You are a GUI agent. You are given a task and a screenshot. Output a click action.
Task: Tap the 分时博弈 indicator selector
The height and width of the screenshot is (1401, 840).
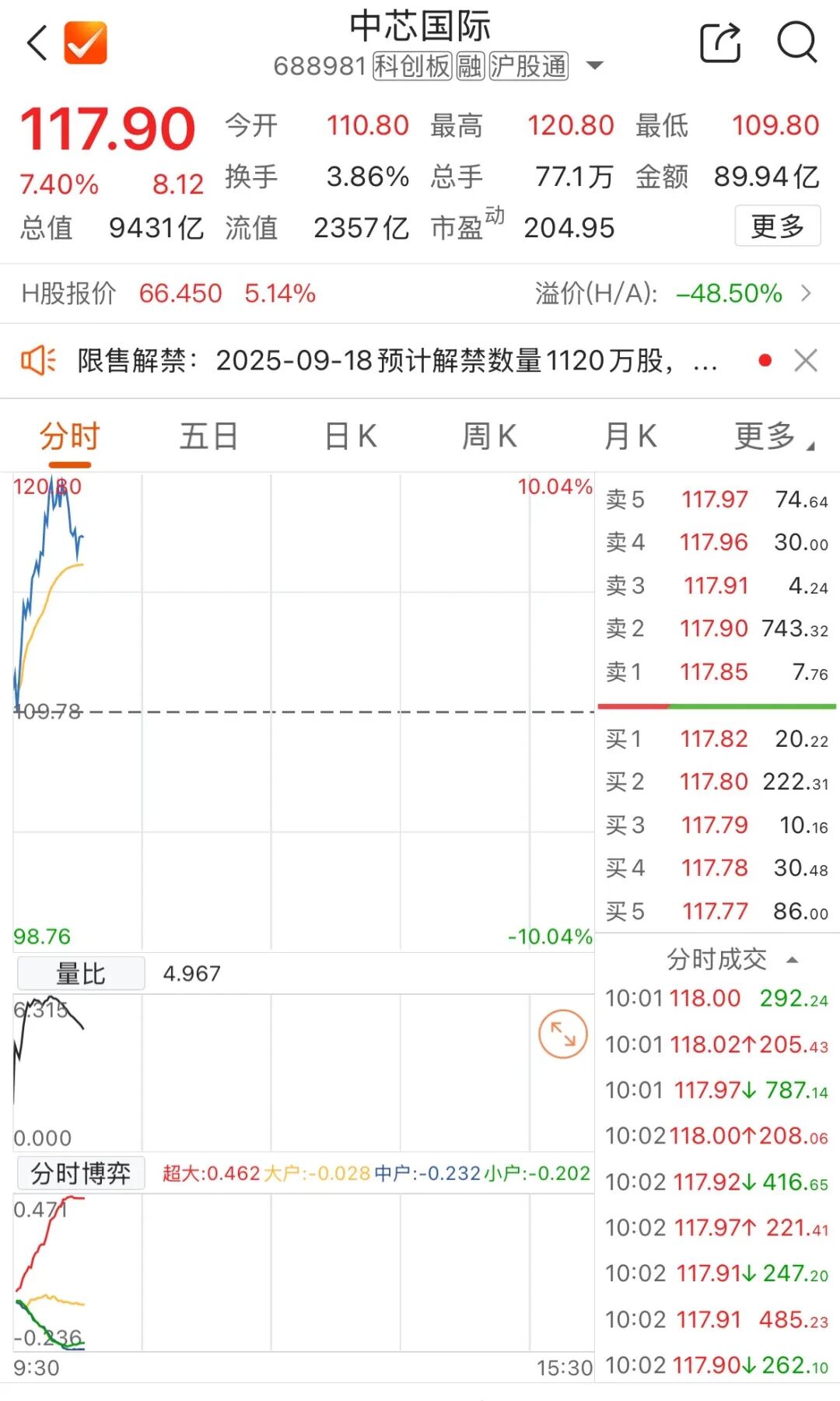(x=81, y=1173)
